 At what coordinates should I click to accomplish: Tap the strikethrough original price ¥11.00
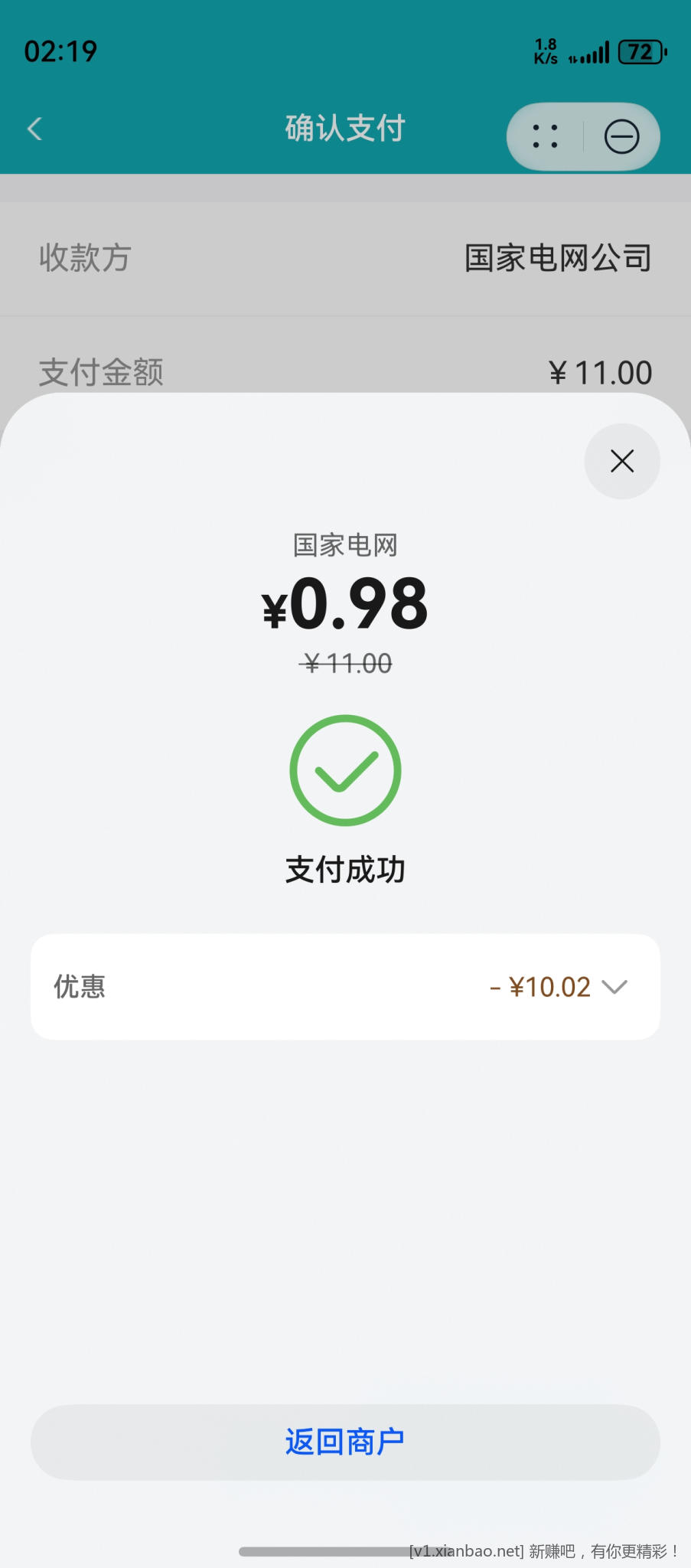tap(345, 665)
